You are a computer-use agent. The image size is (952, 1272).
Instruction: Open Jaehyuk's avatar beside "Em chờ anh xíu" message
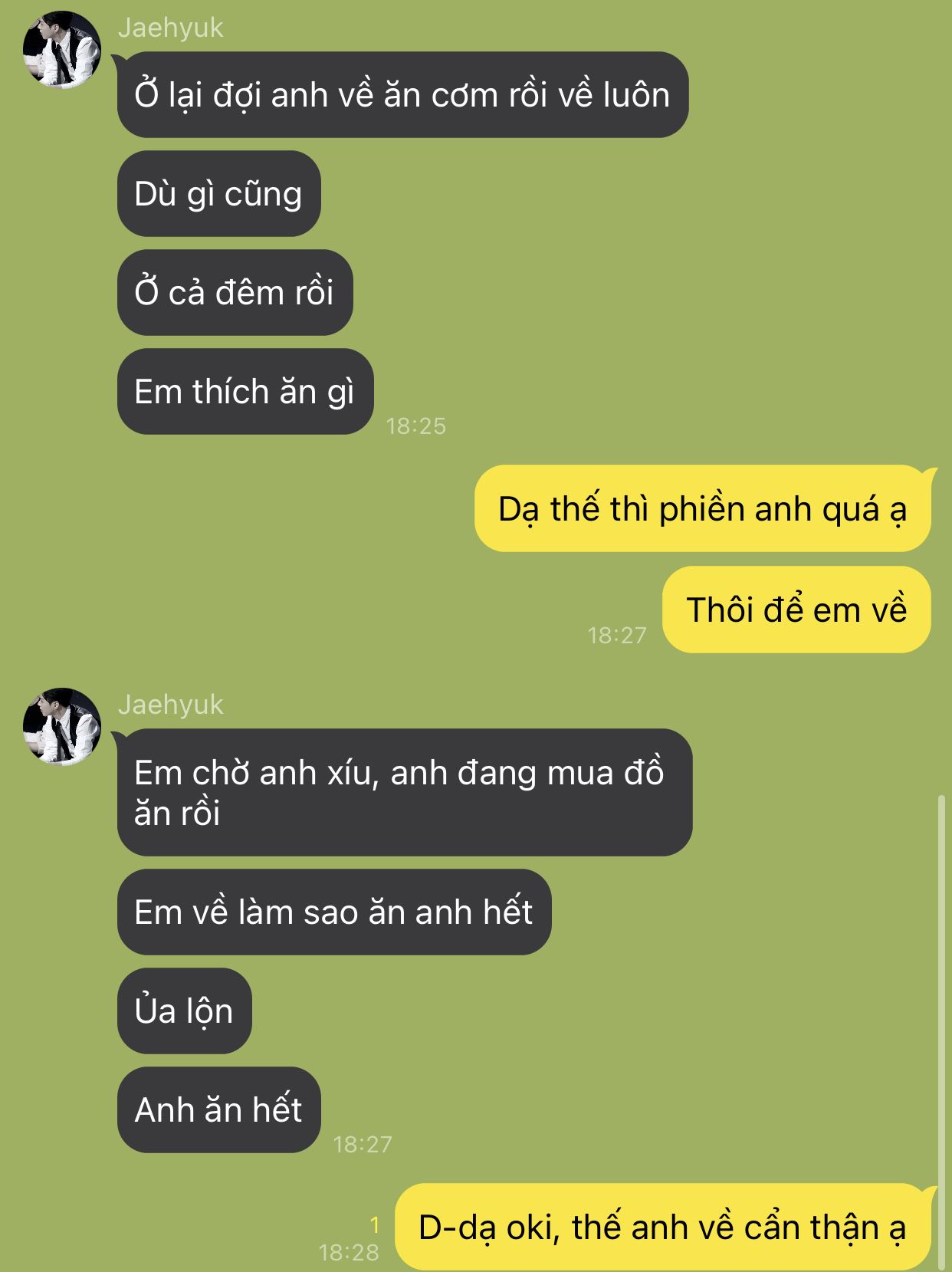pos(61,727)
